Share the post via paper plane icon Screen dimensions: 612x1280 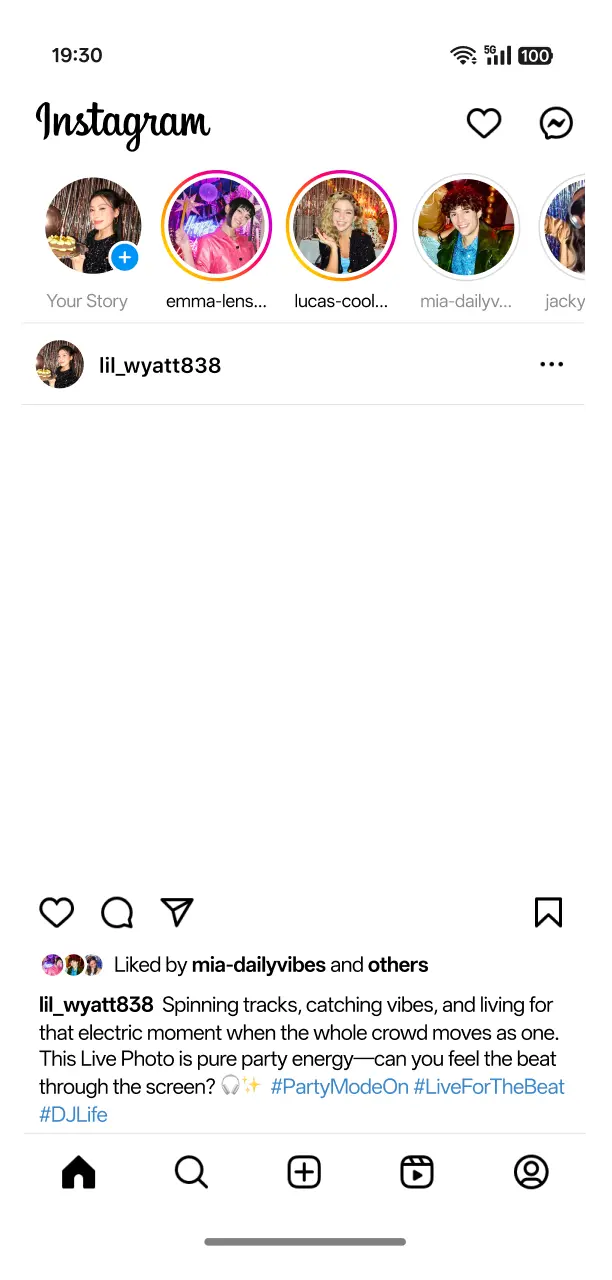(x=177, y=912)
